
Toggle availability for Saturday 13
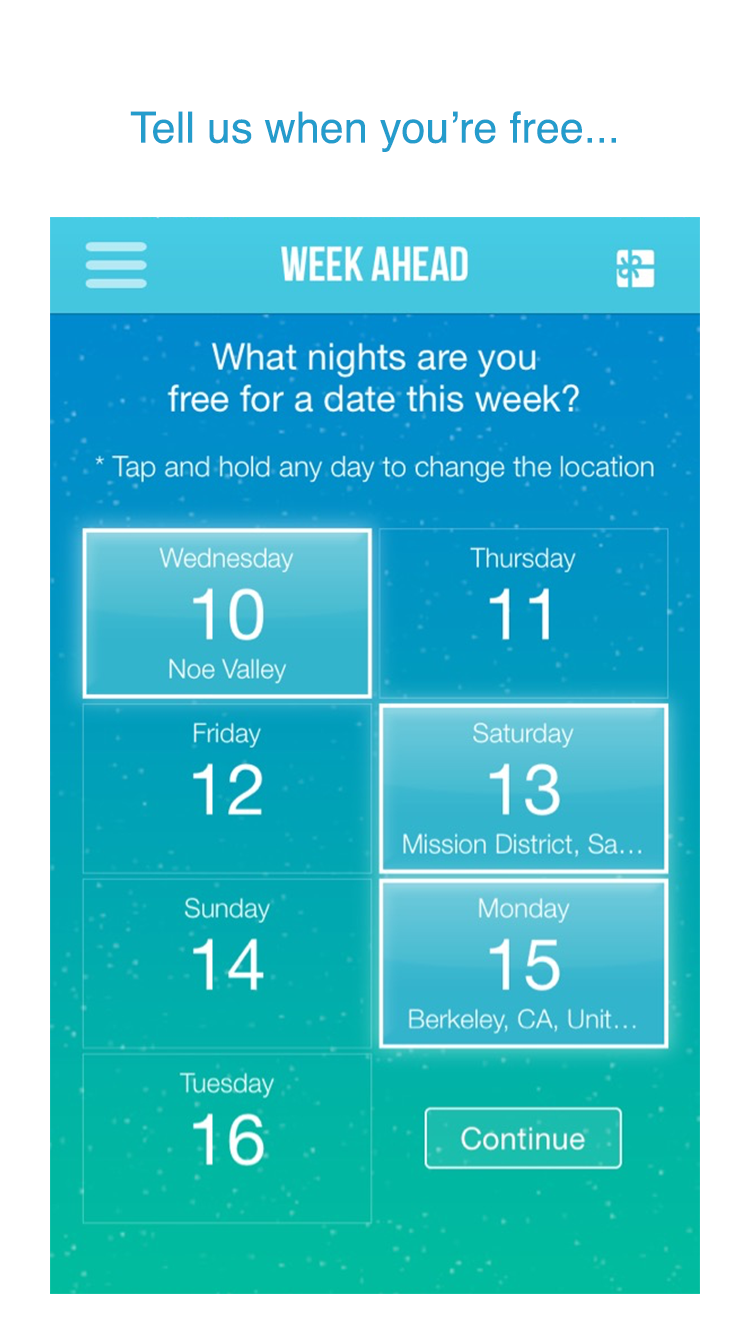point(522,788)
